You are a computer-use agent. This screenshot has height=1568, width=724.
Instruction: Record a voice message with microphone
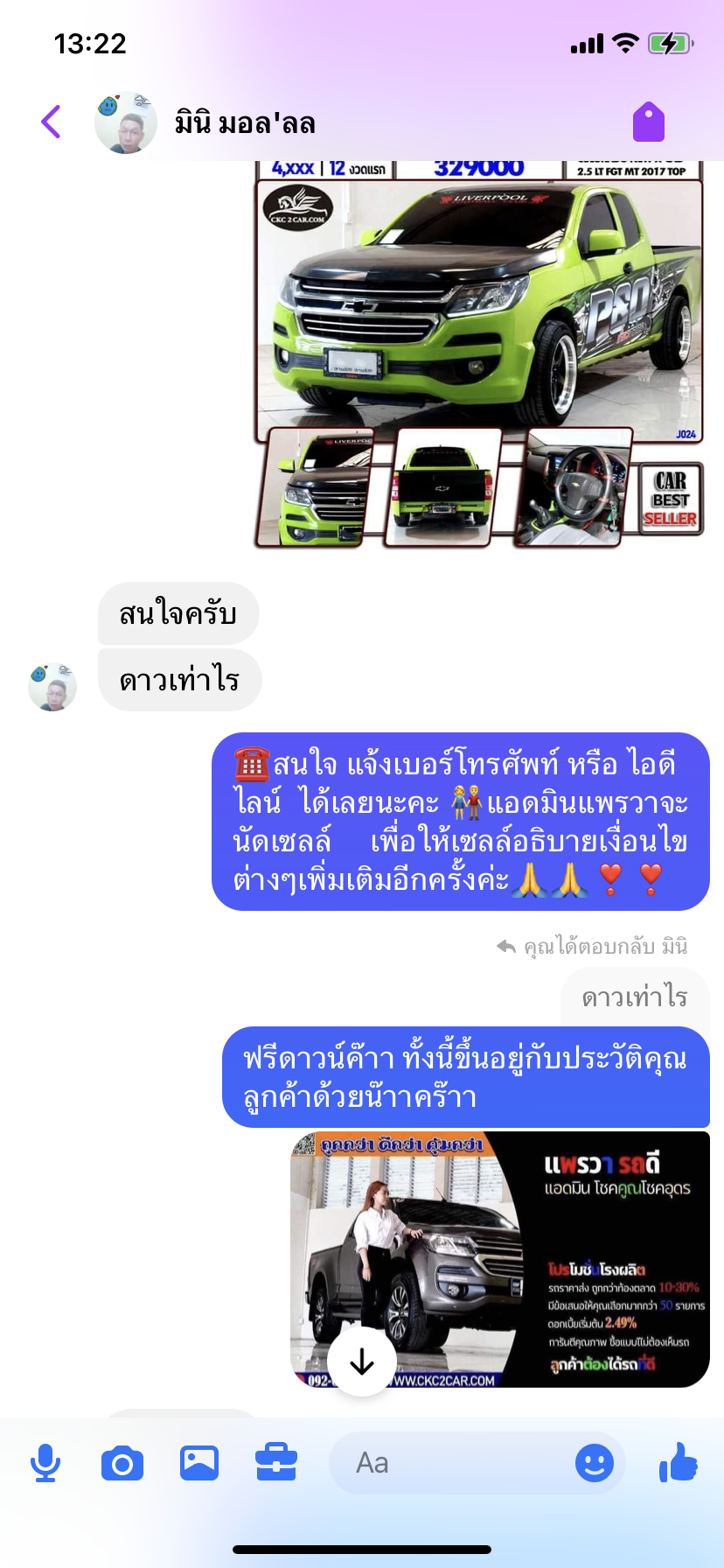(x=45, y=1463)
